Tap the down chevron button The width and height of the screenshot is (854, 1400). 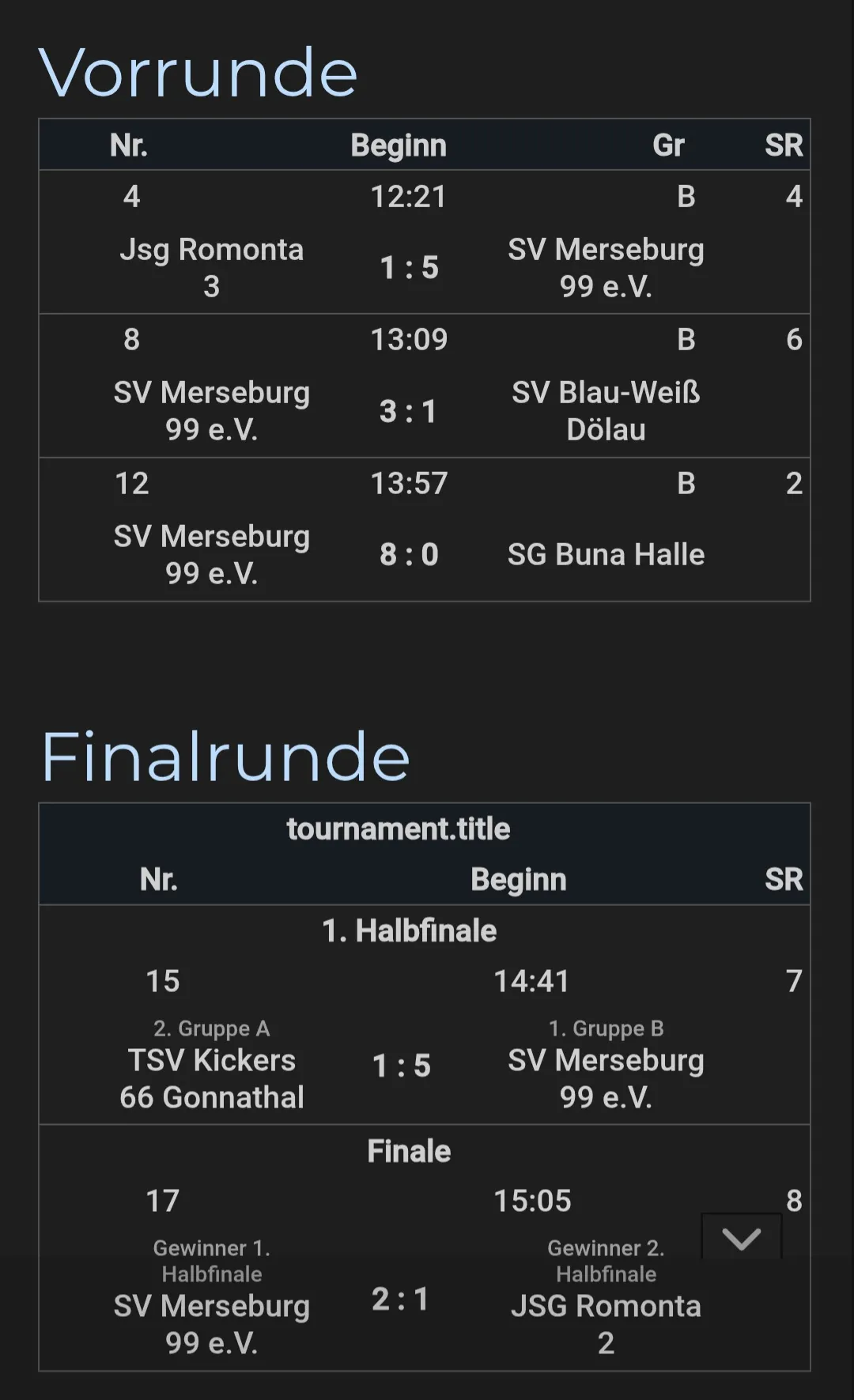pos(741,1237)
